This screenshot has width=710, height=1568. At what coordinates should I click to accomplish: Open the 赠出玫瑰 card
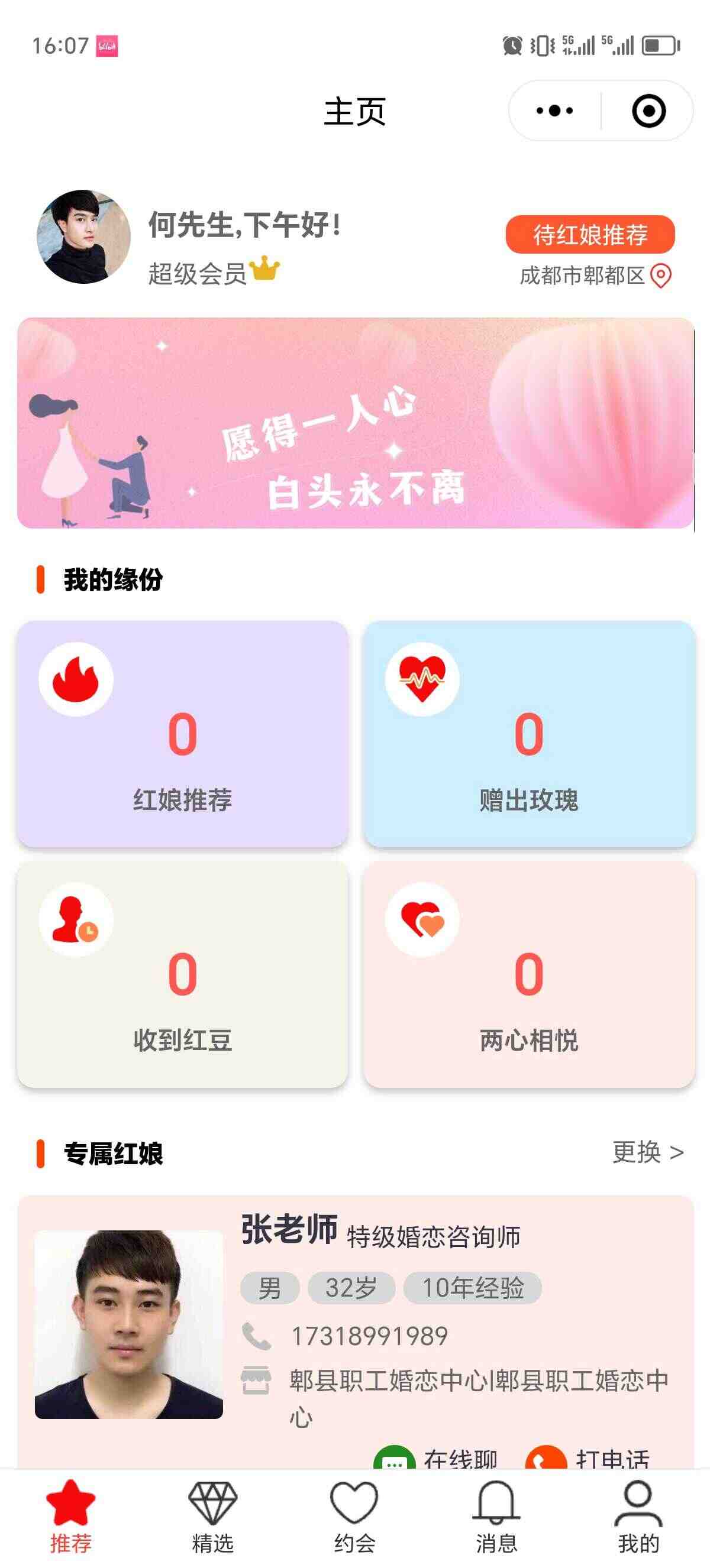point(529,734)
